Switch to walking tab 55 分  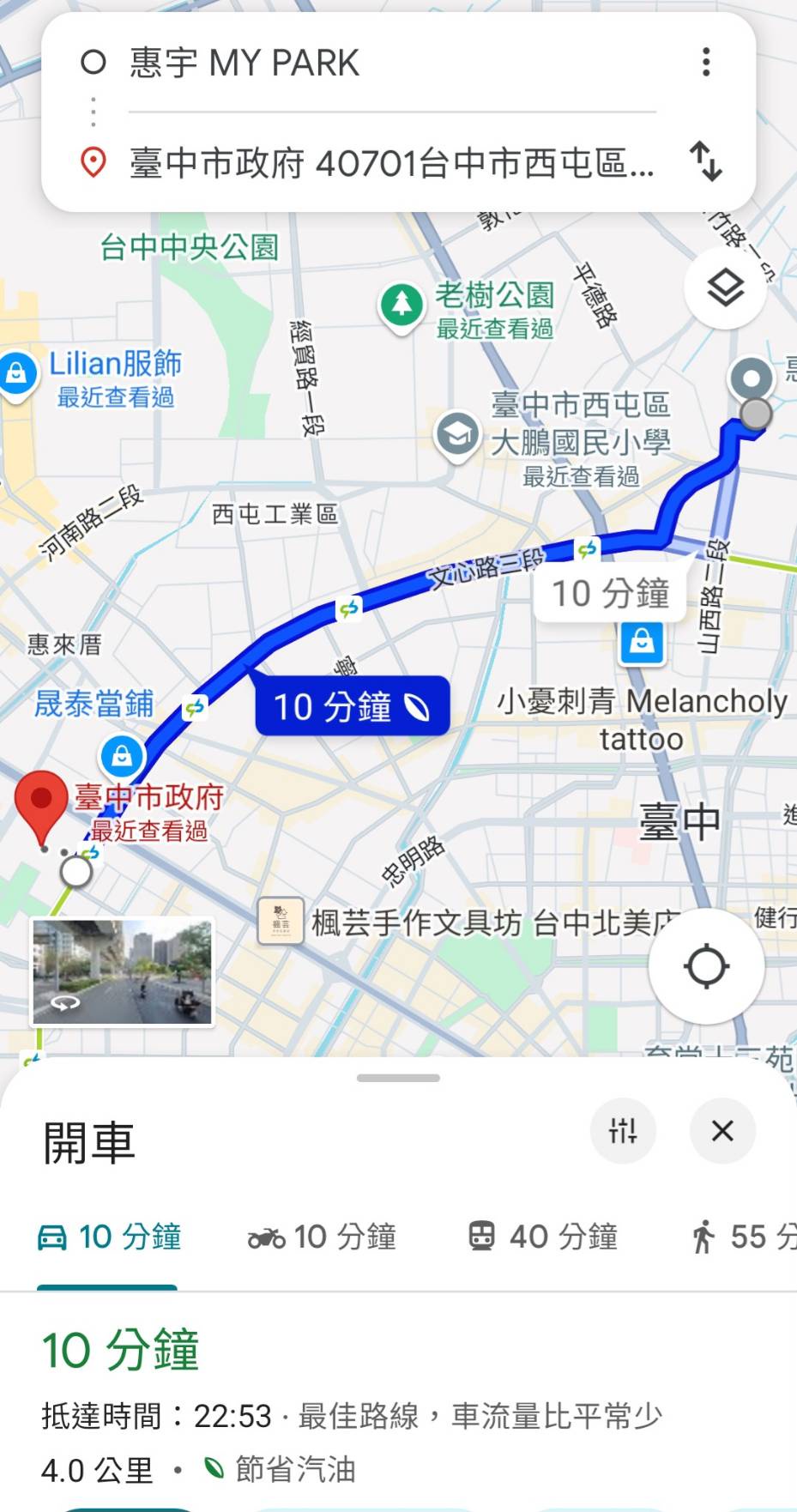pos(744,1237)
